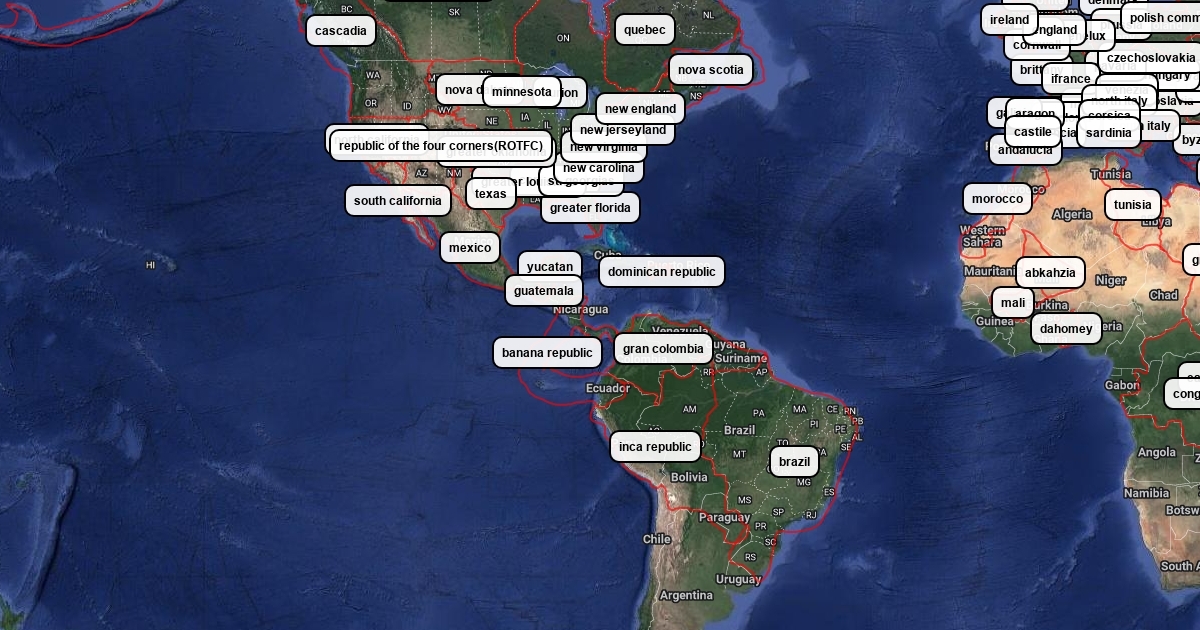Select the south california marker
The image size is (1200, 630).
[397, 201]
